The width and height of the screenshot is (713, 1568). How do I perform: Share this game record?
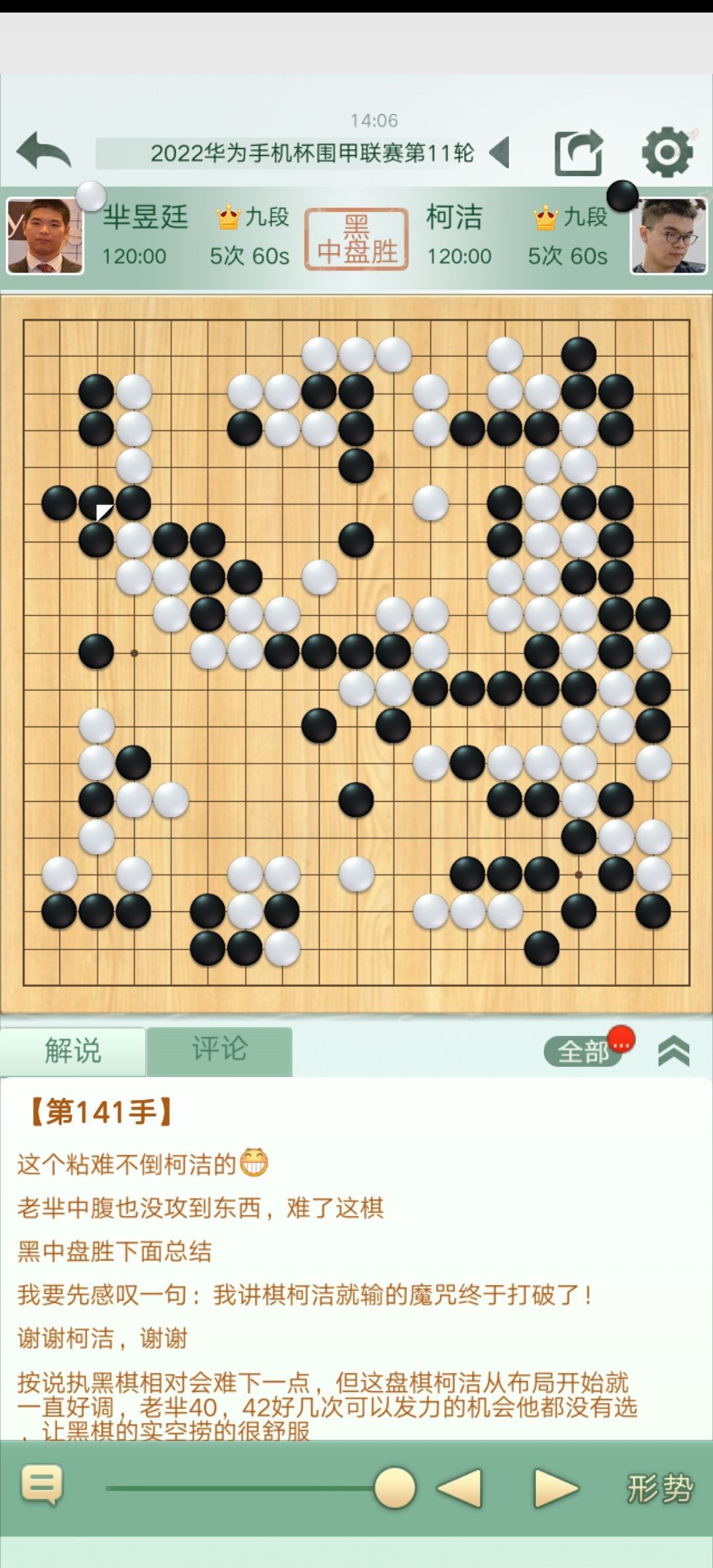click(x=579, y=152)
